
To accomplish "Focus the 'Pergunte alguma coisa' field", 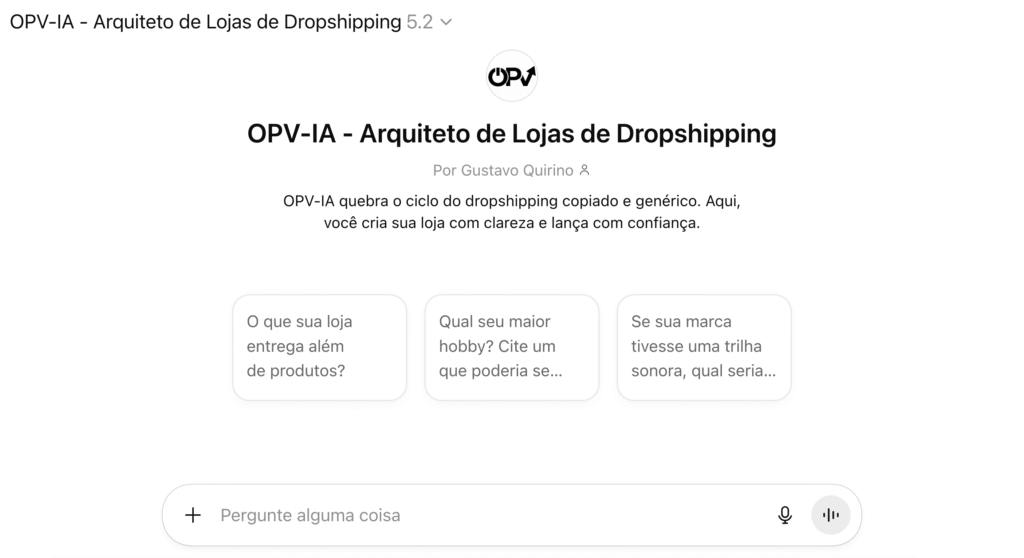I will [x=480, y=516].
